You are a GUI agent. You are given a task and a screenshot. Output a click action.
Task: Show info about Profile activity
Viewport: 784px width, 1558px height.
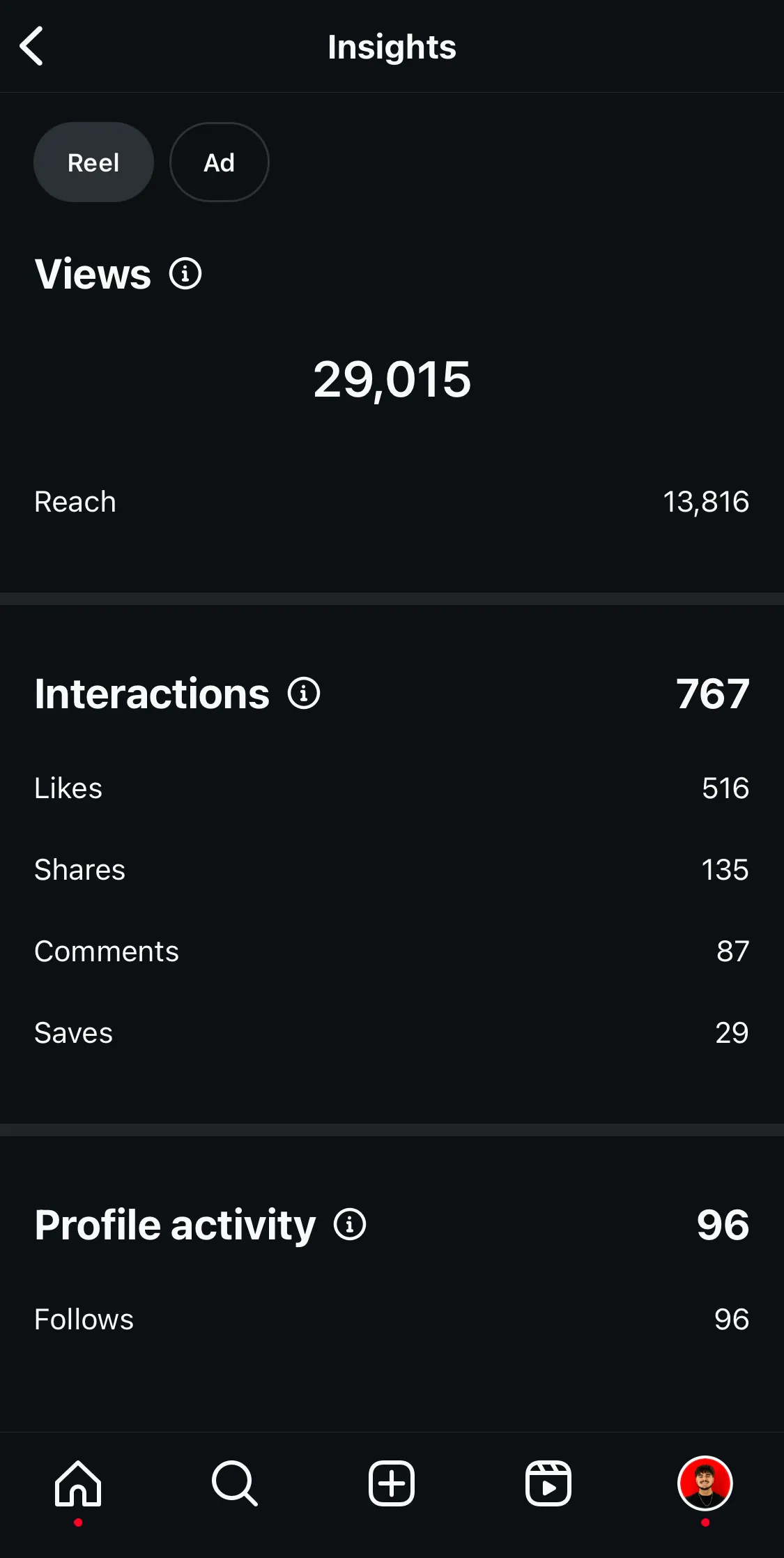pos(350,1225)
